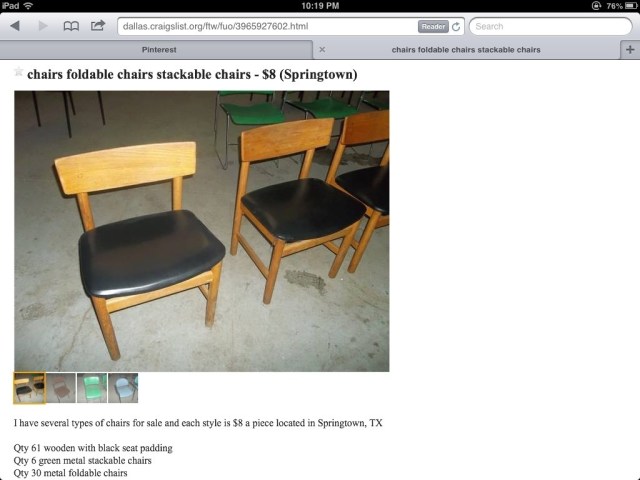This screenshot has width=640, height=480.
Task: Open a new browser tab
Action: pos(629,49)
